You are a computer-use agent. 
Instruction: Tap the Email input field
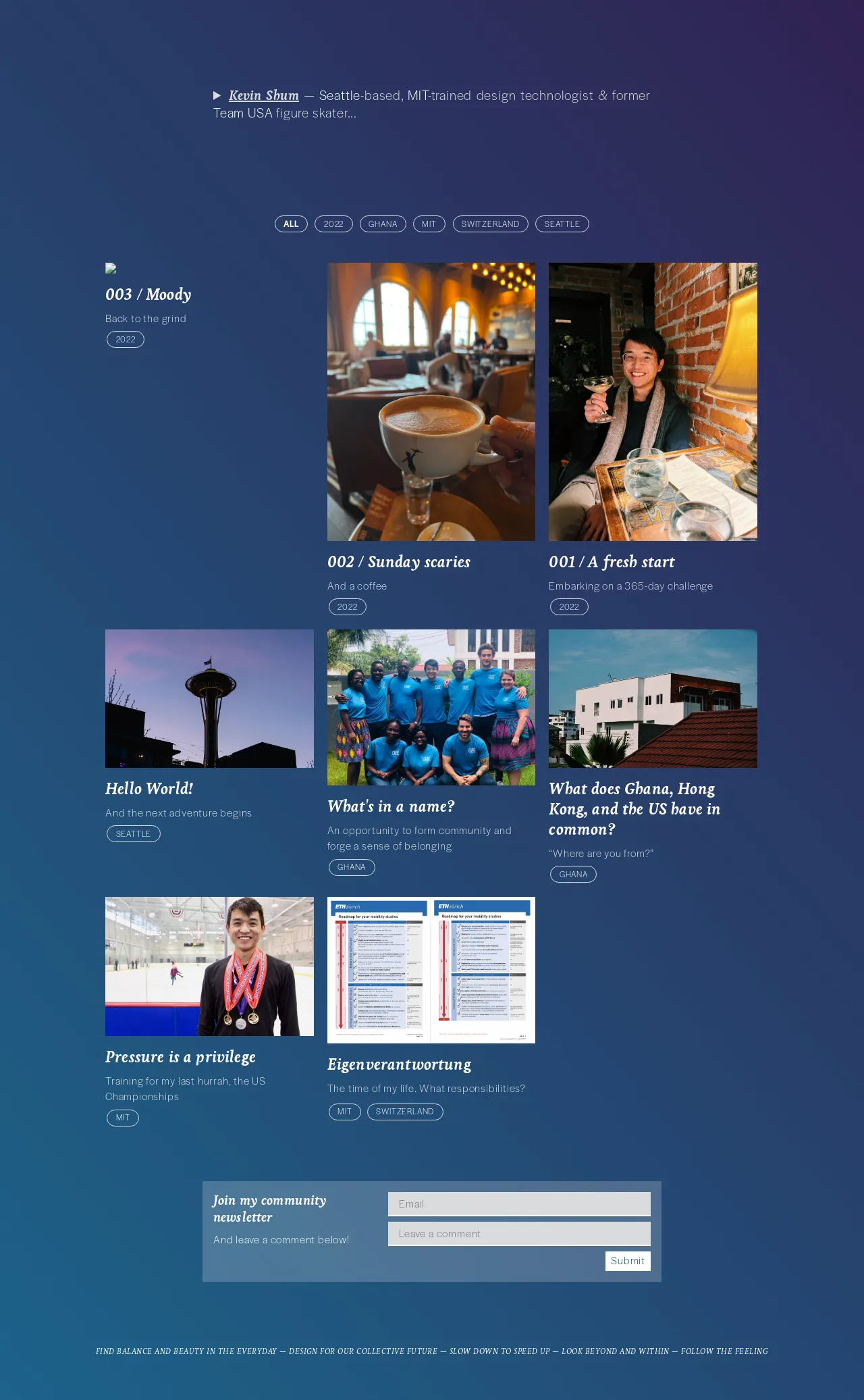tap(519, 1204)
